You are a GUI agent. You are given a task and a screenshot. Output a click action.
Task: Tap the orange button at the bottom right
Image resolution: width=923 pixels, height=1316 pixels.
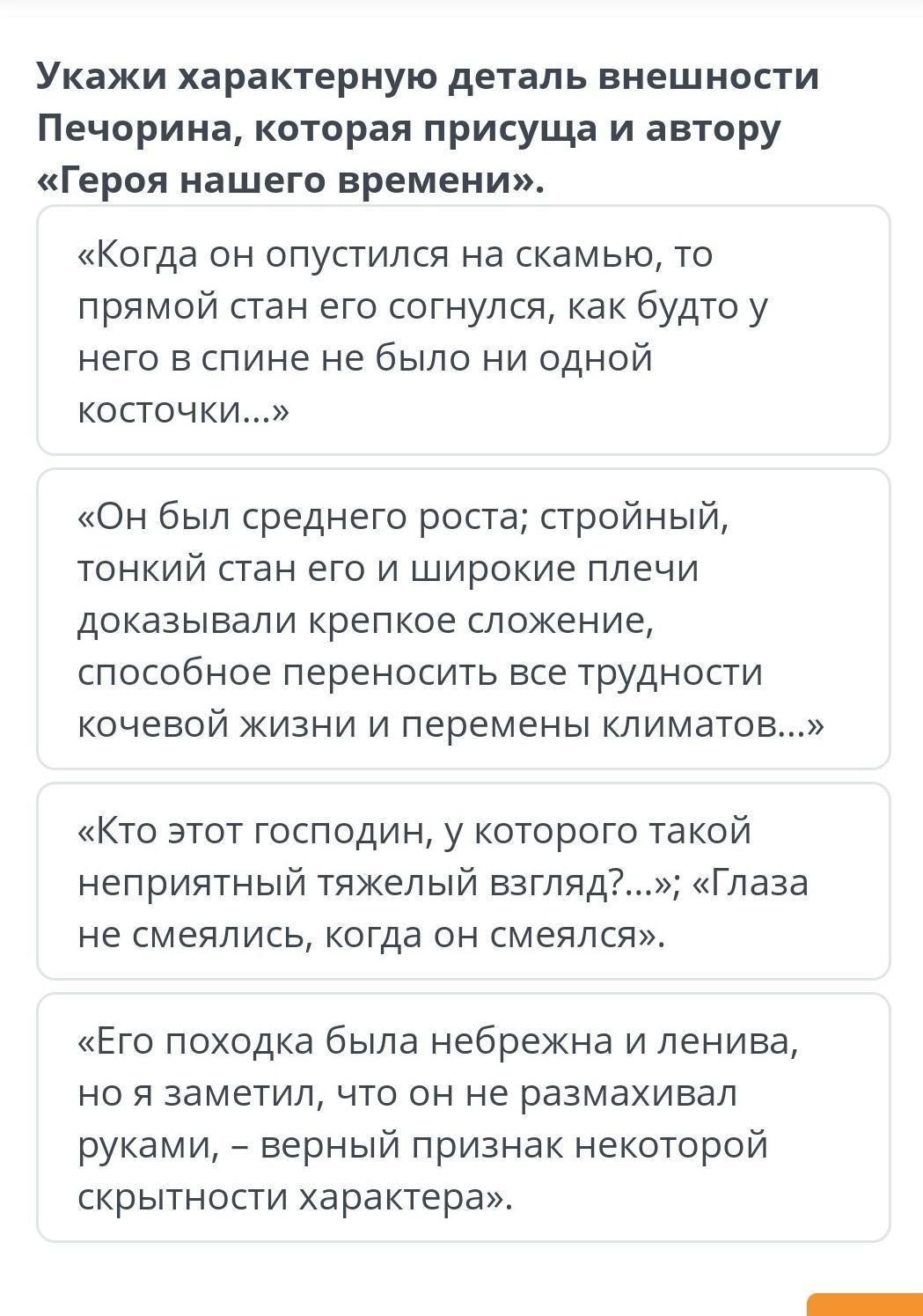click(x=865, y=1305)
